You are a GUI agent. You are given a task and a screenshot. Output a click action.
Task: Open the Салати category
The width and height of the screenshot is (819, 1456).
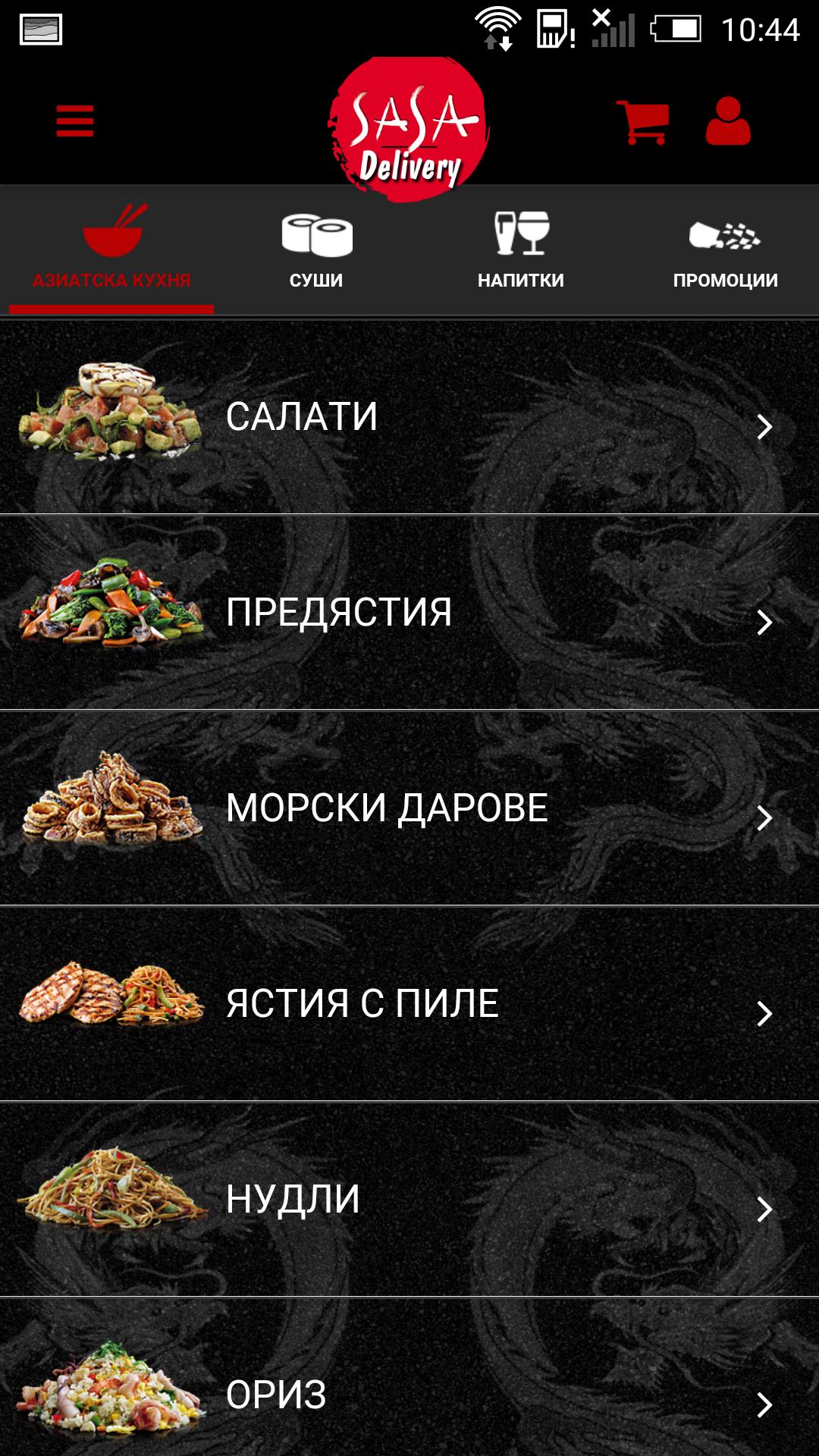pos(409,417)
